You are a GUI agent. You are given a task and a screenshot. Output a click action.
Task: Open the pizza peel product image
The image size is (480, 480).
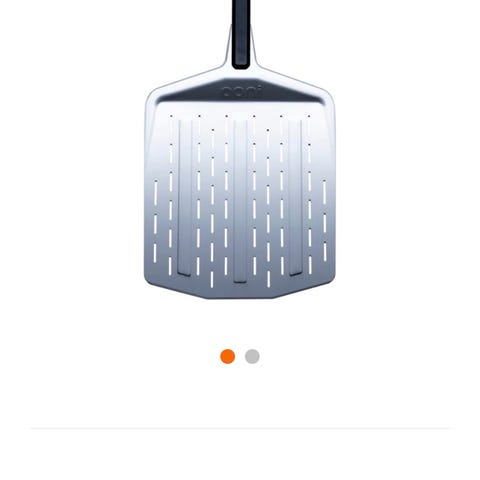click(x=240, y=150)
